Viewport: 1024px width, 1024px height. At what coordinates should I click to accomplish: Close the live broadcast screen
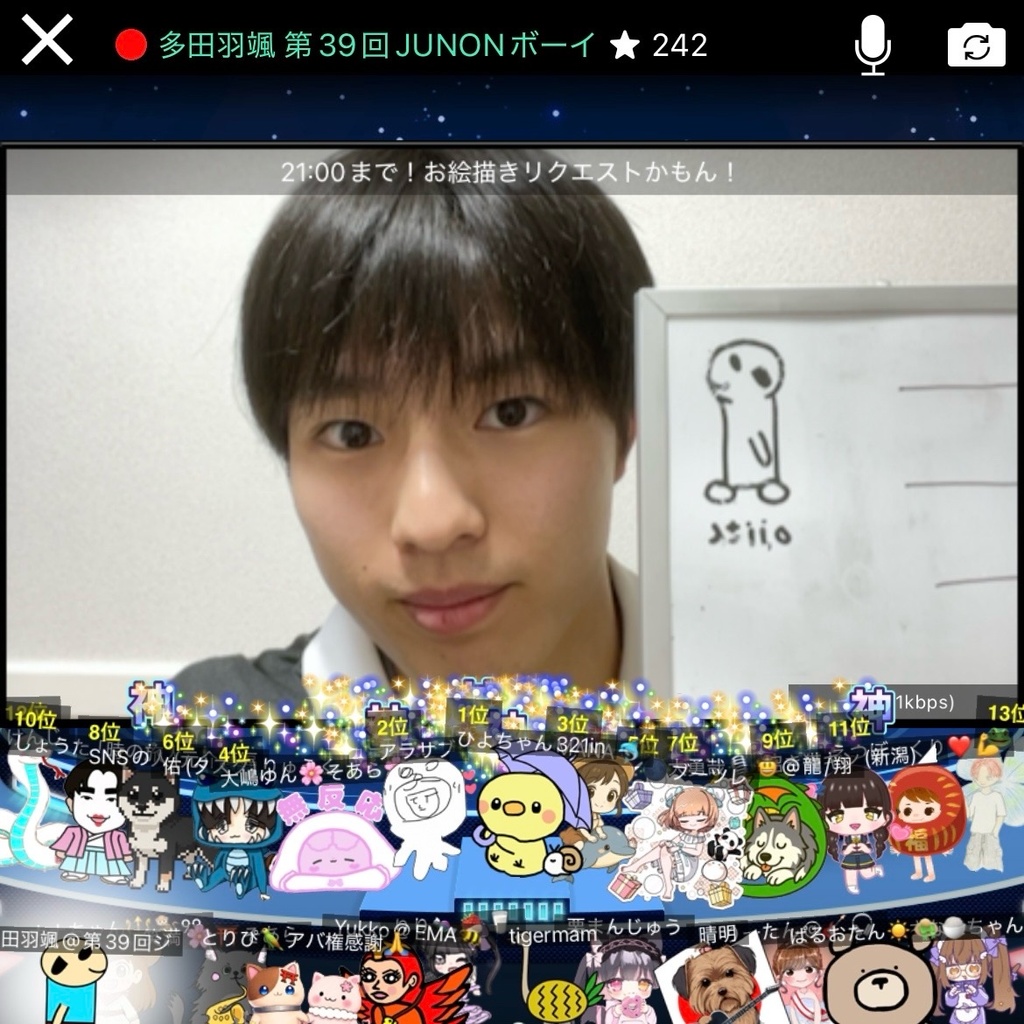point(46,43)
